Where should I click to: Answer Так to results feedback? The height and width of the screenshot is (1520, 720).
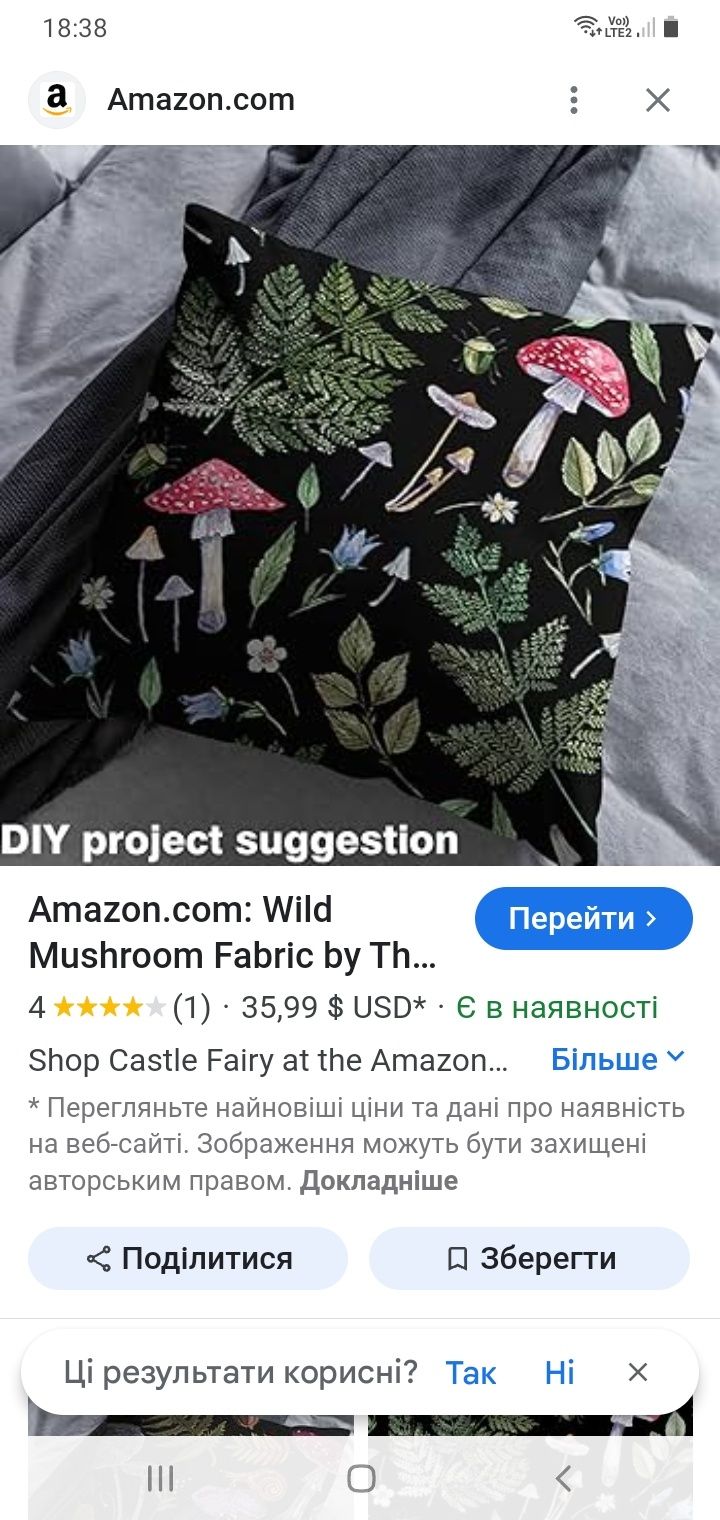pyautogui.click(x=470, y=1373)
